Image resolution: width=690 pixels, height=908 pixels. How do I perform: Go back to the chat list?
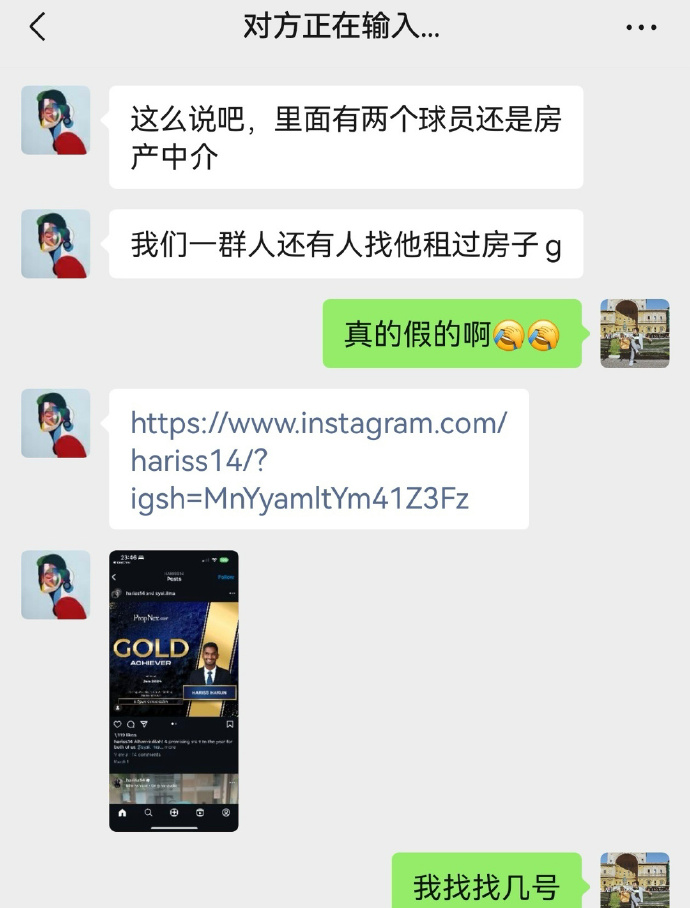coord(38,27)
